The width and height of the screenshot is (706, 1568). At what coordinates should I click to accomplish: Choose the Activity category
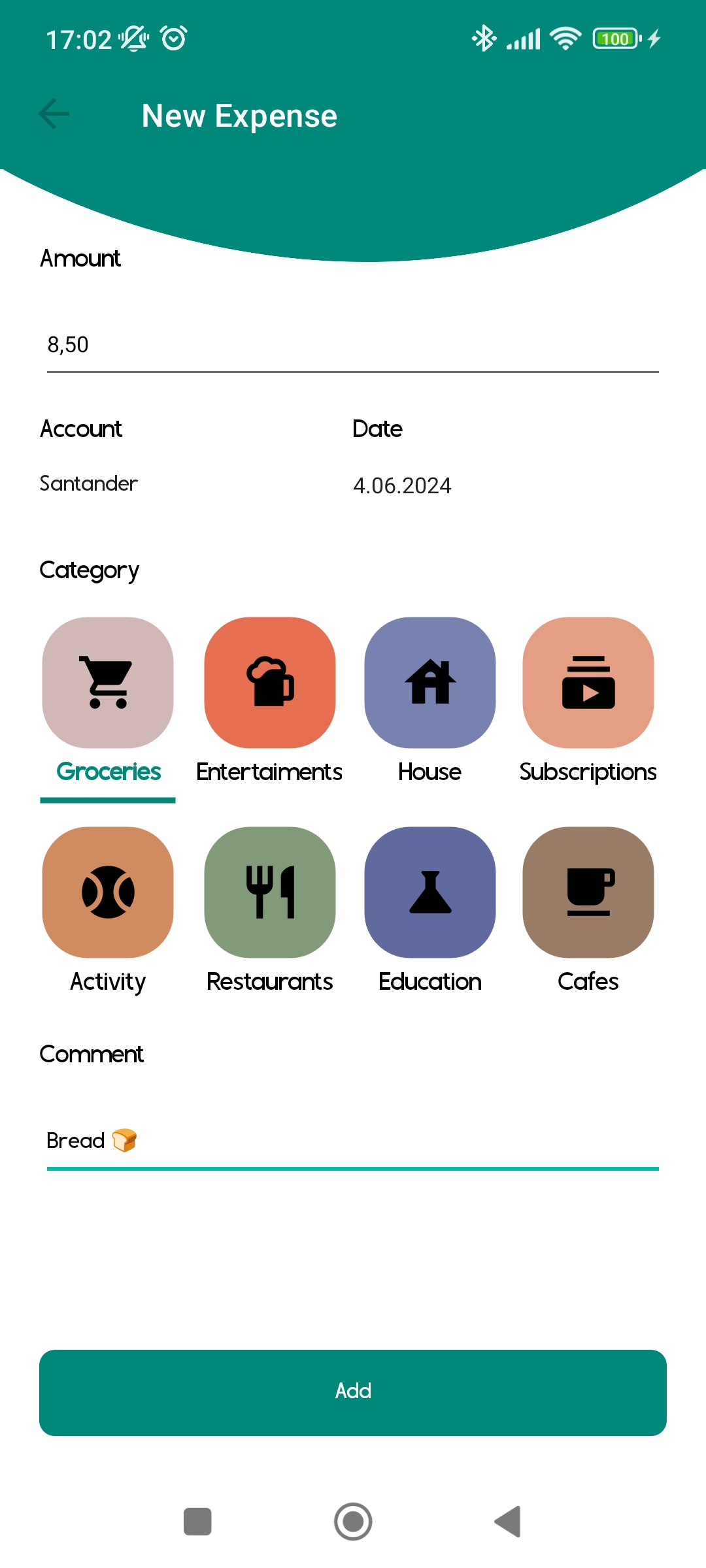pos(108,892)
